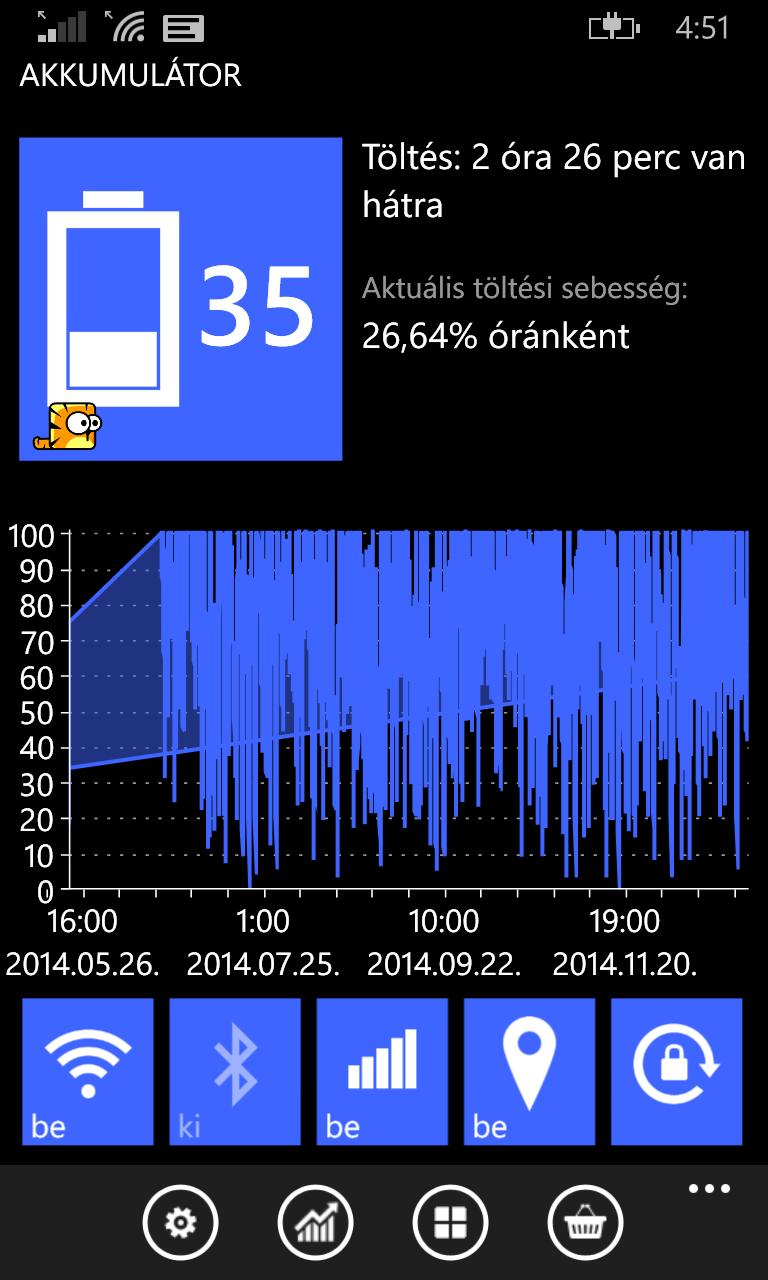Toggle the cellular data tile
This screenshot has height=1280, width=768.
tap(382, 1071)
